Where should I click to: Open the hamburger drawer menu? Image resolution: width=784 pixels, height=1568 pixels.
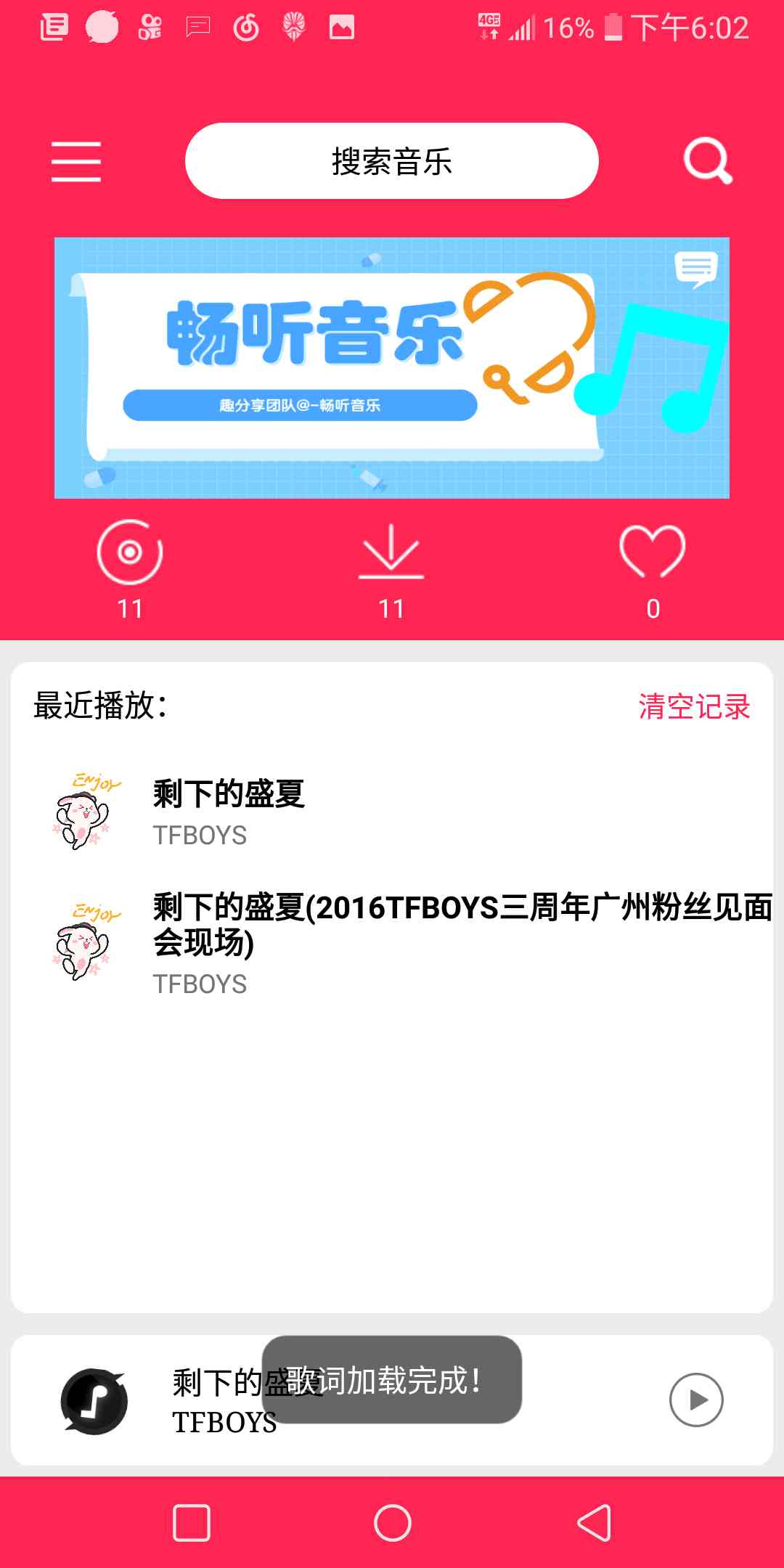pyautogui.click(x=76, y=161)
